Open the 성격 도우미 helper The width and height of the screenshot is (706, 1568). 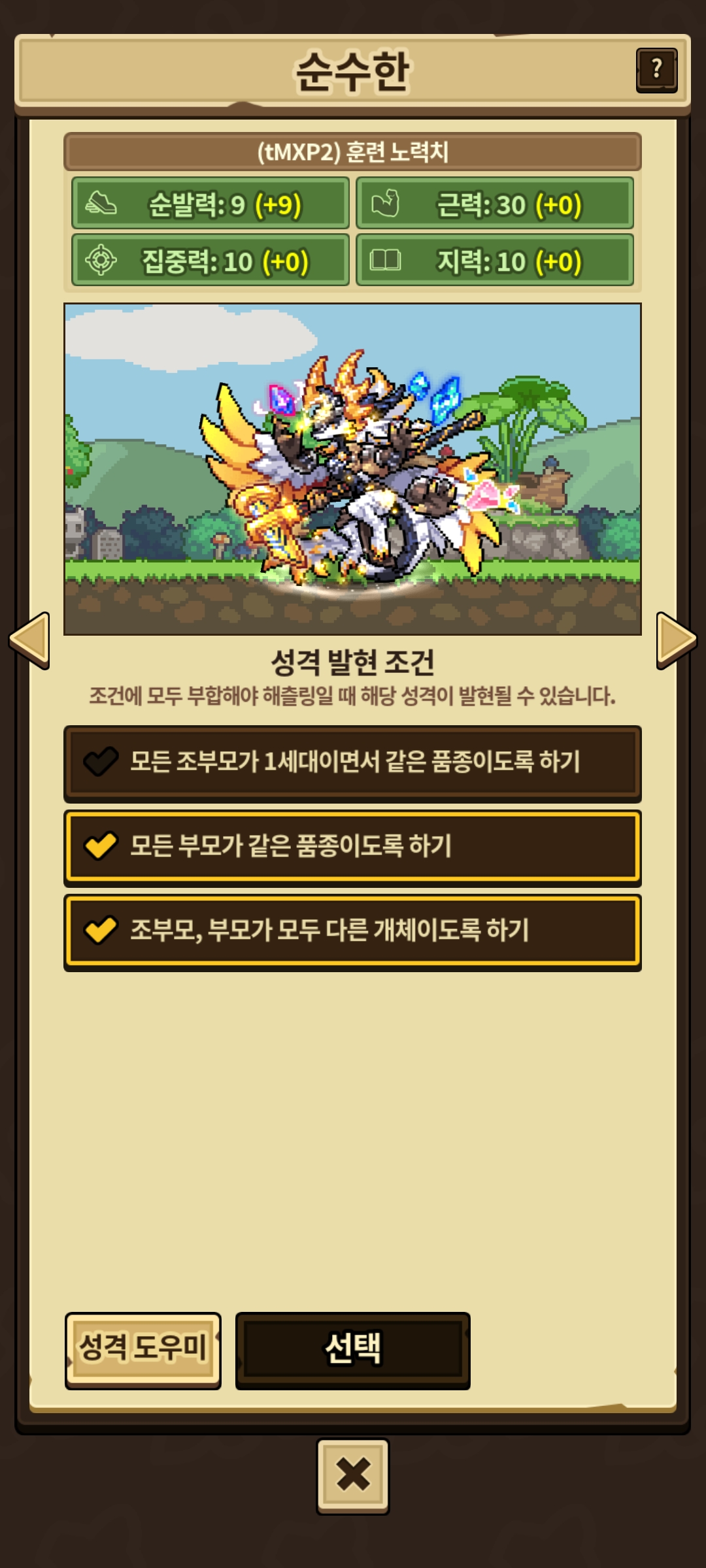pyautogui.click(x=143, y=1350)
